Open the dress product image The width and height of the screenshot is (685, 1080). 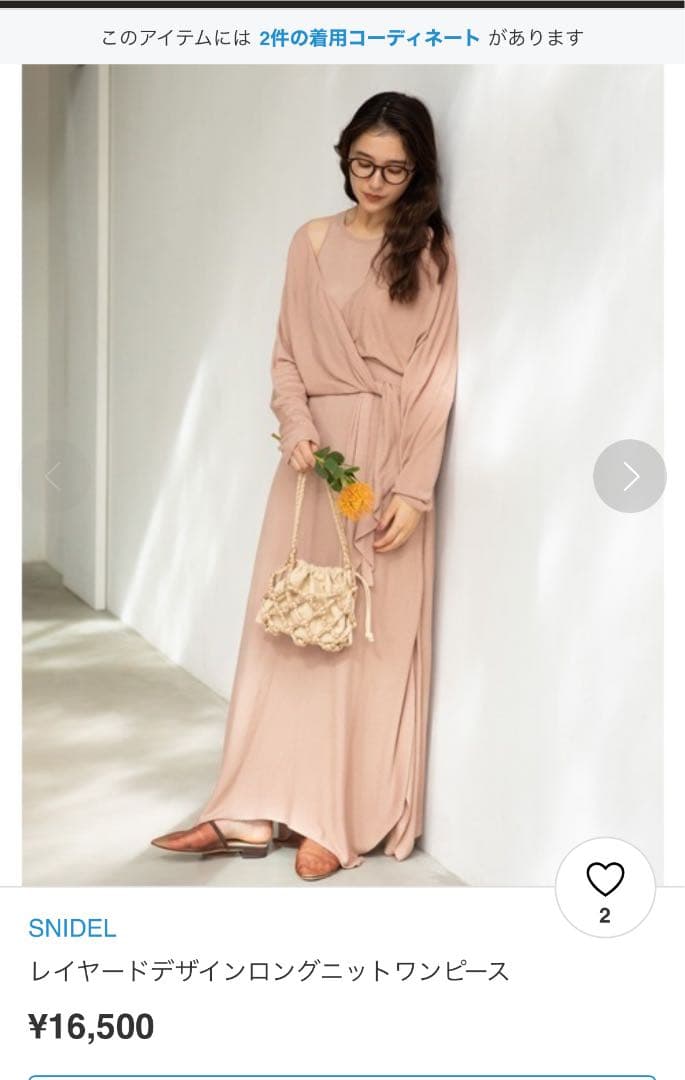(342, 600)
